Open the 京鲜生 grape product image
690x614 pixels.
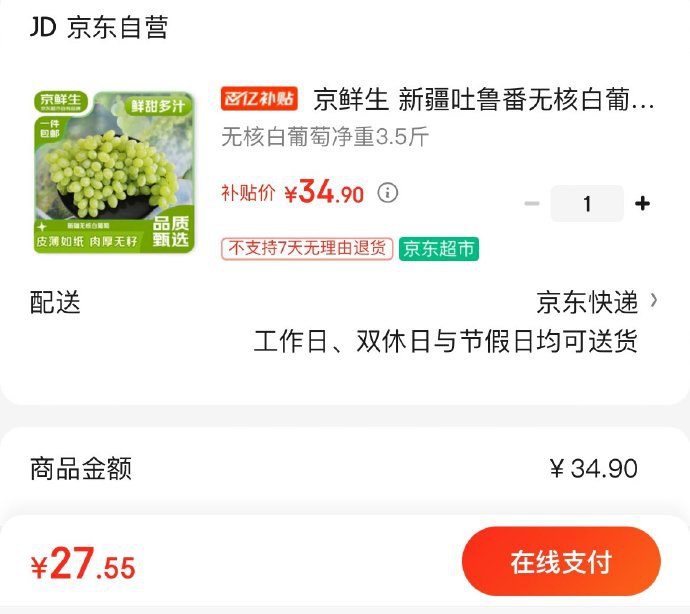click(x=113, y=171)
